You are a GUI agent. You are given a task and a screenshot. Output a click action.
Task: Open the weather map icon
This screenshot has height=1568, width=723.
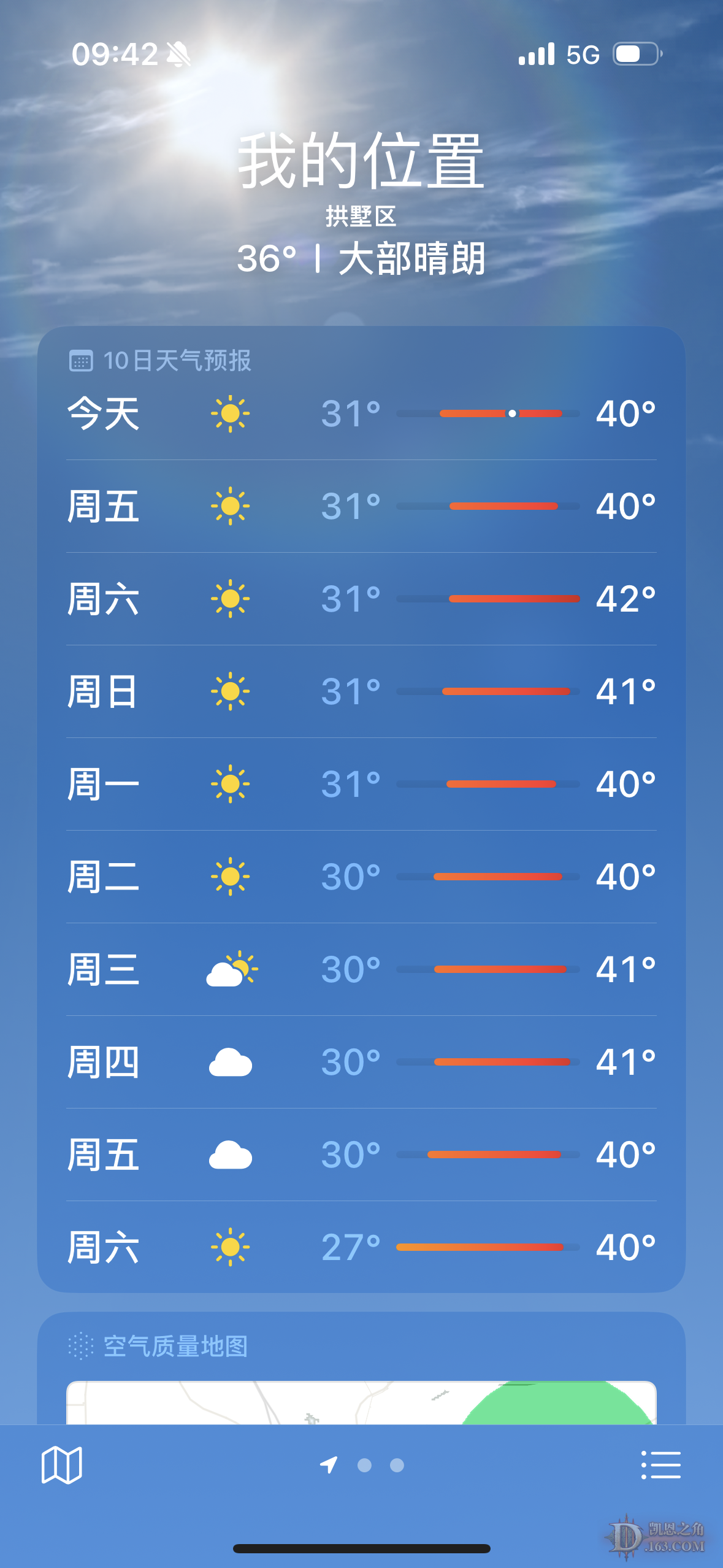click(x=61, y=1465)
